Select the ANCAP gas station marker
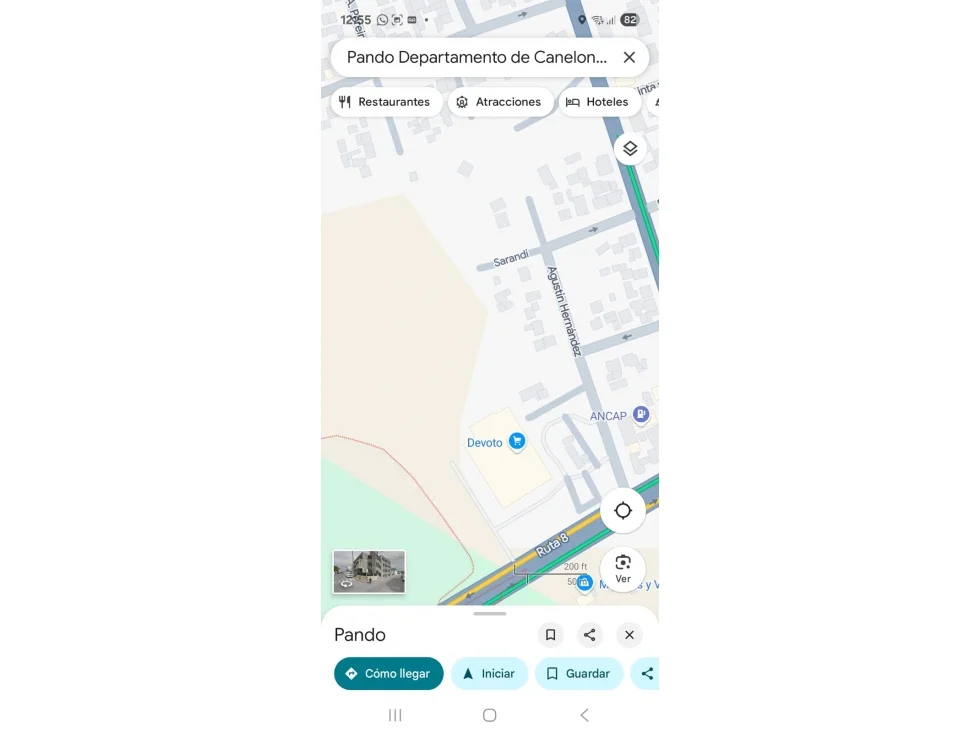The height and width of the screenshot is (734, 979). (641, 414)
